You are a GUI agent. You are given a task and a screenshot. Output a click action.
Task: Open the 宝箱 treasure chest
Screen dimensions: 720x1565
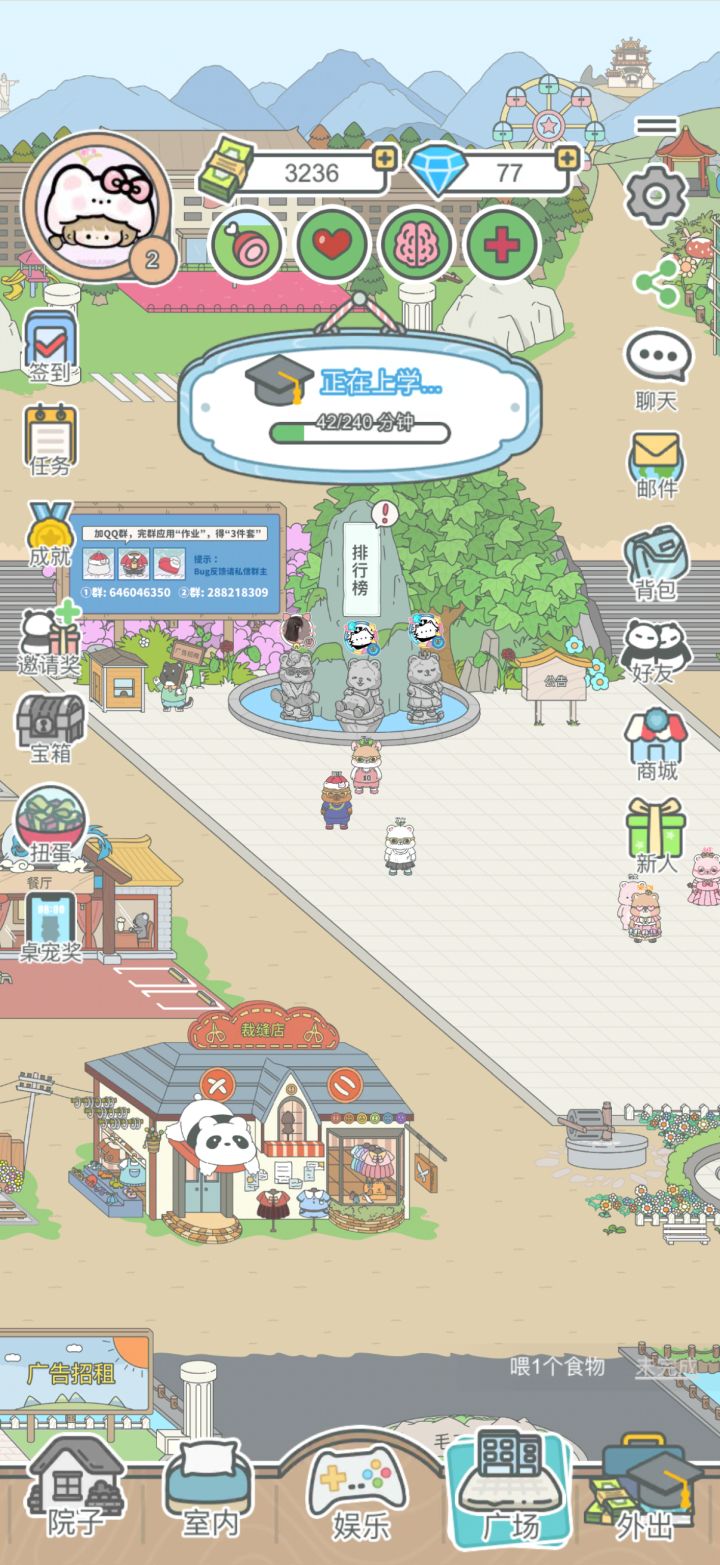tap(50, 727)
